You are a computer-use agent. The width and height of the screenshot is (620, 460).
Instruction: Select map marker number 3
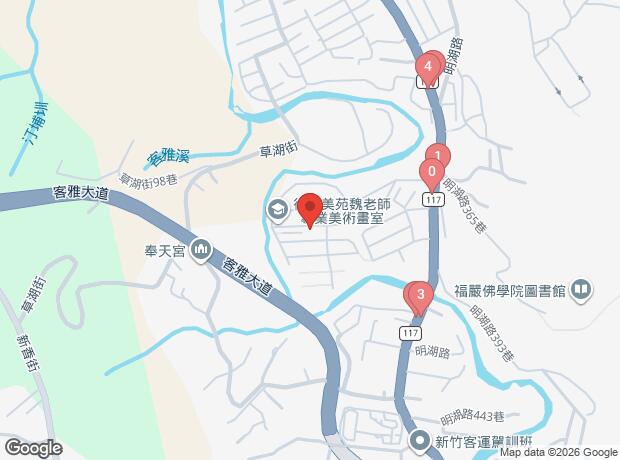(420, 295)
